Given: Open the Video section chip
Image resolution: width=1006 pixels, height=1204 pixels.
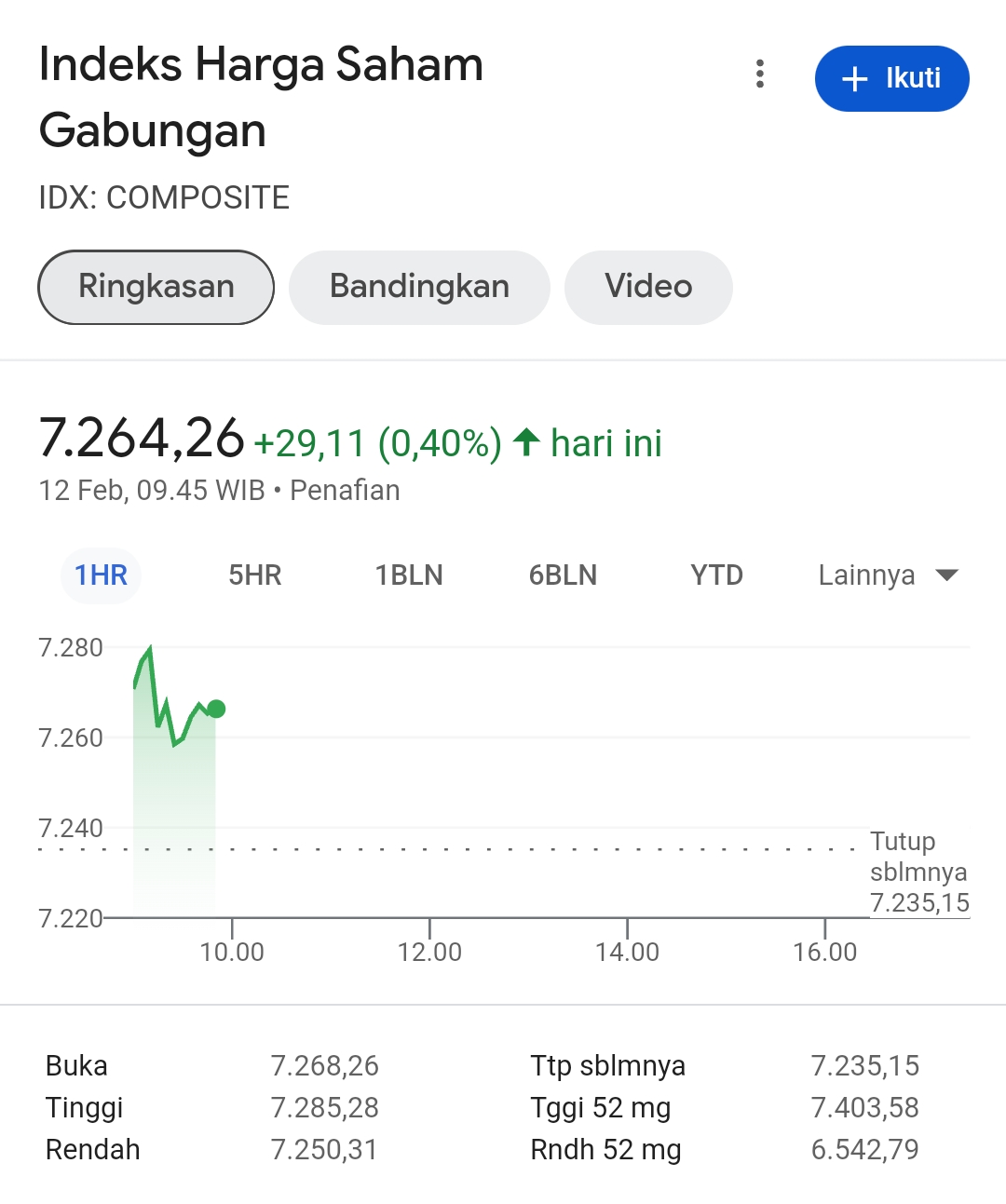Looking at the screenshot, I should coord(648,288).
